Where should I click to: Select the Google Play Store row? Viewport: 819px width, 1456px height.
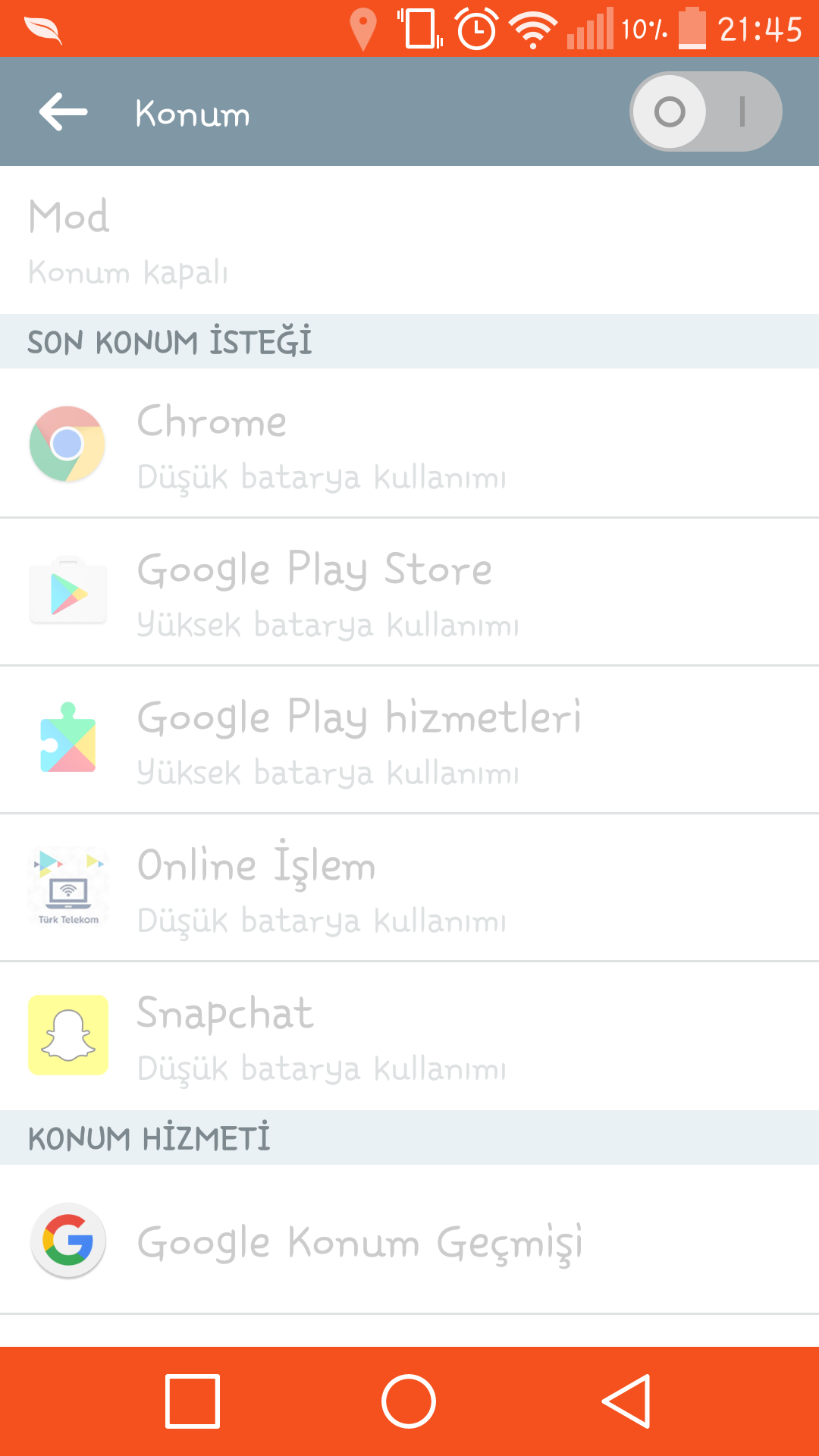tap(409, 592)
